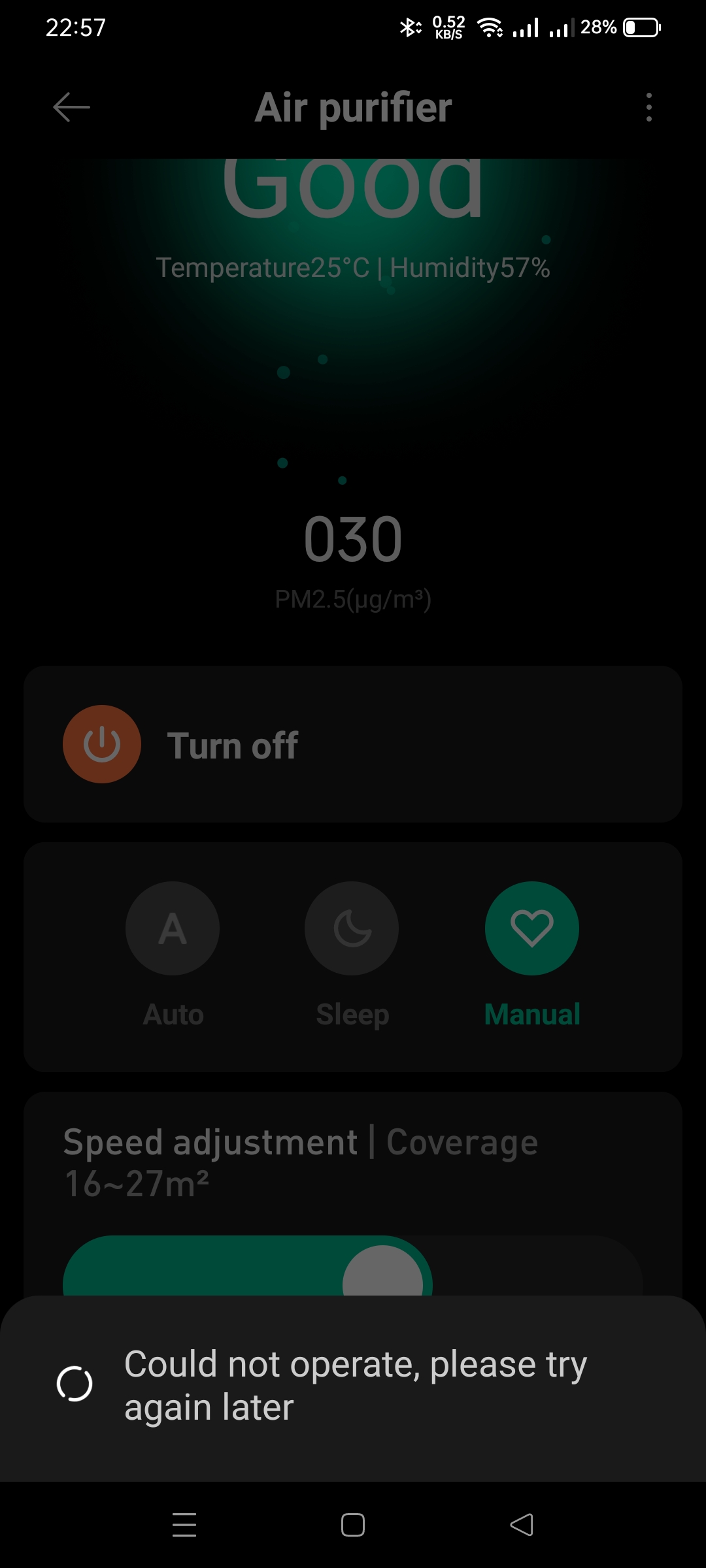Switch to Auto mode
Image resolution: width=706 pixels, height=1568 pixels.
[173, 928]
